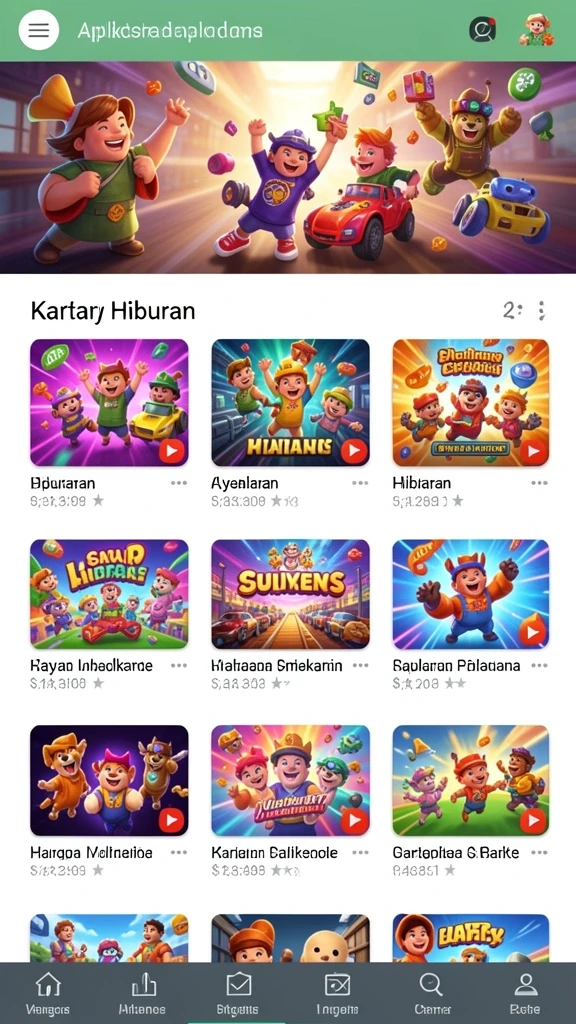
Task: Switch to the person-icon tab in the bottom bar
Action: pyautogui.click(x=525, y=993)
